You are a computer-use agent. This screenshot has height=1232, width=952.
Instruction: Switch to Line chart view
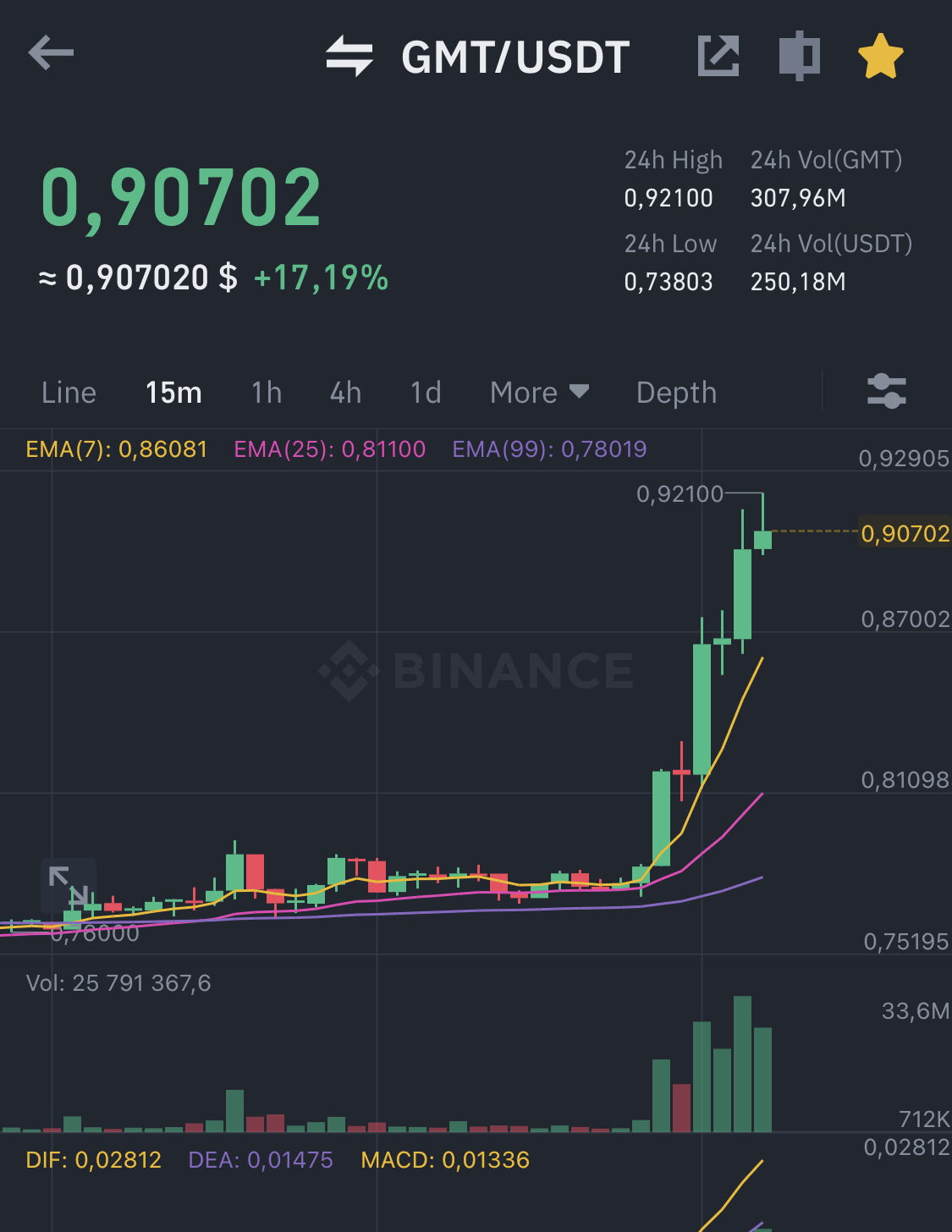pyautogui.click(x=69, y=393)
